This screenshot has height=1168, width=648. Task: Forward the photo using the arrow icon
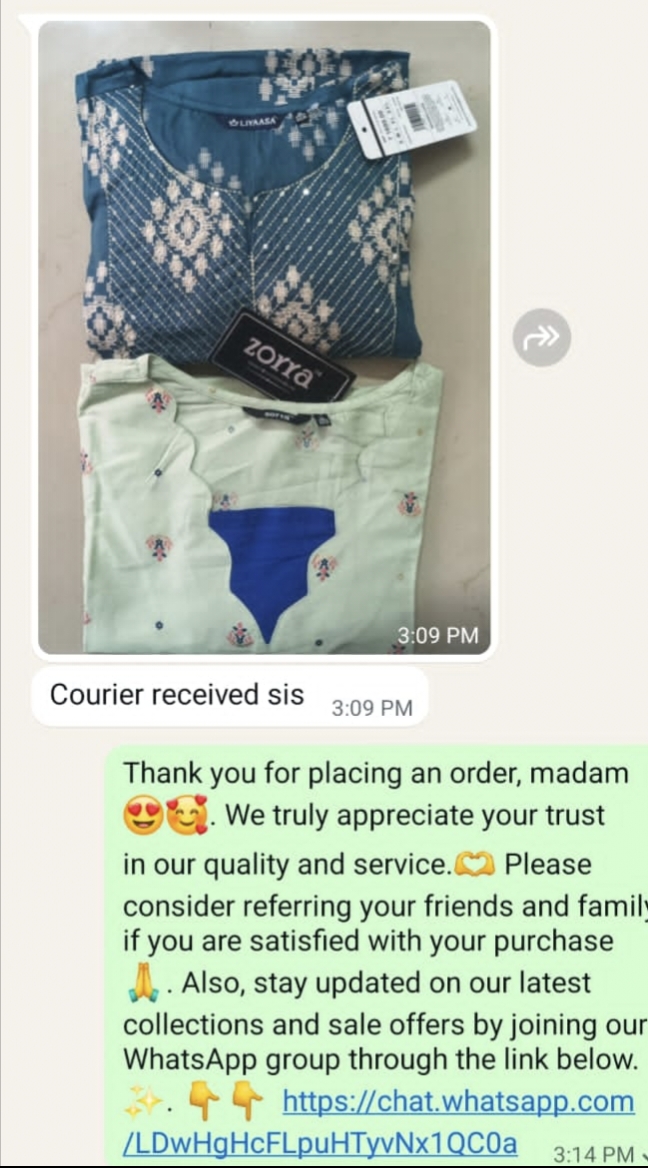click(x=542, y=338)
